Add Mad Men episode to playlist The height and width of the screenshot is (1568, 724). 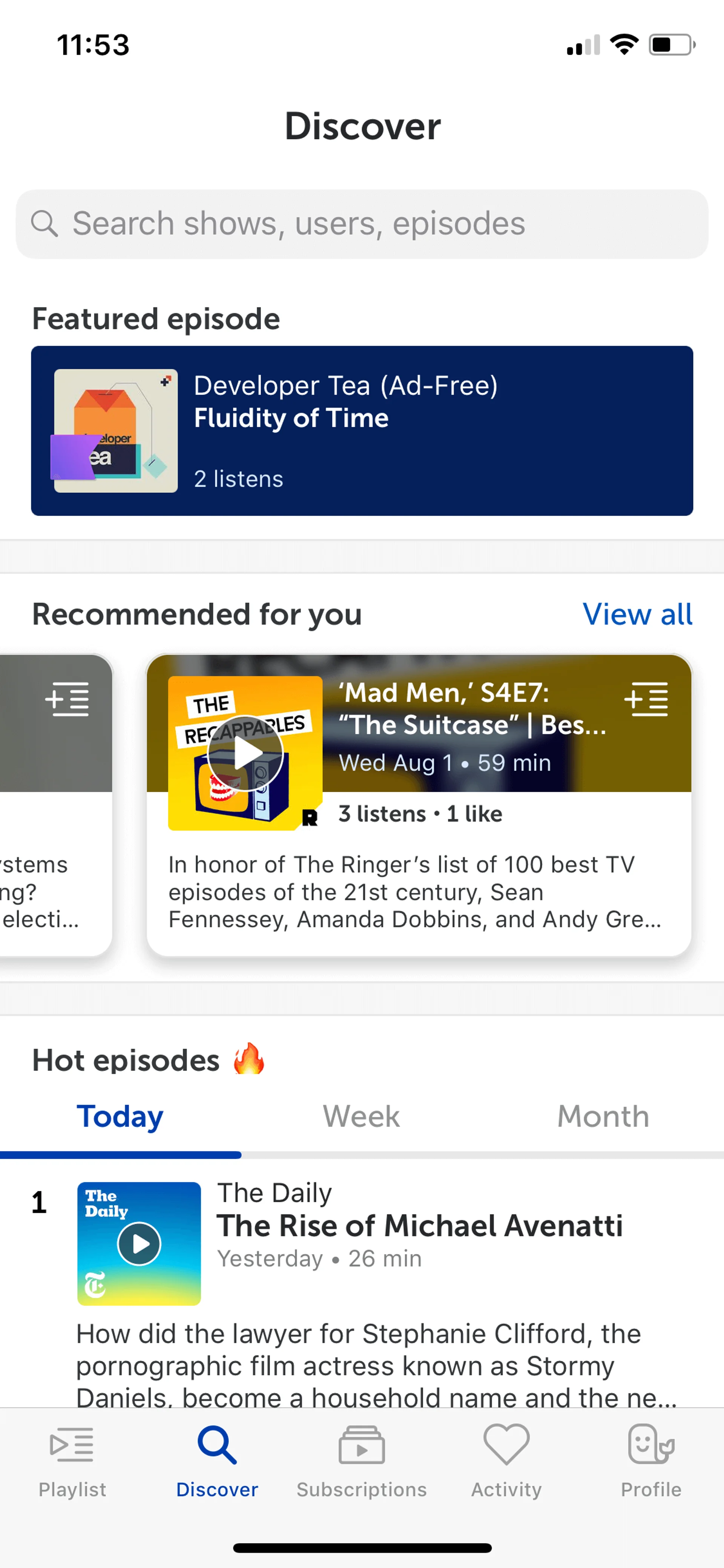click(x=646, y=699)
